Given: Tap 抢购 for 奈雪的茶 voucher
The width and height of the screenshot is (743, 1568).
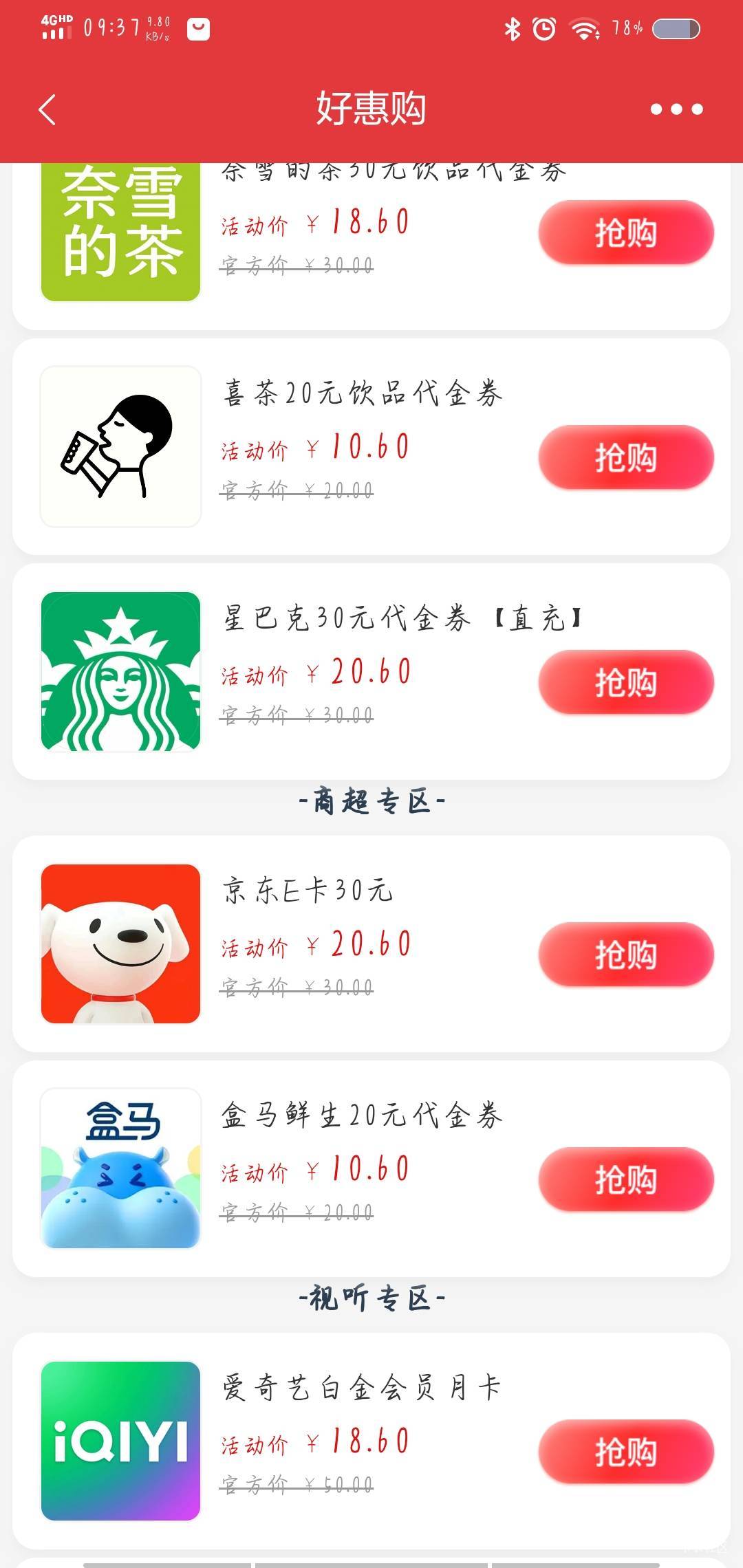Looking at the screenshot, I should click(x=625, y=232).
